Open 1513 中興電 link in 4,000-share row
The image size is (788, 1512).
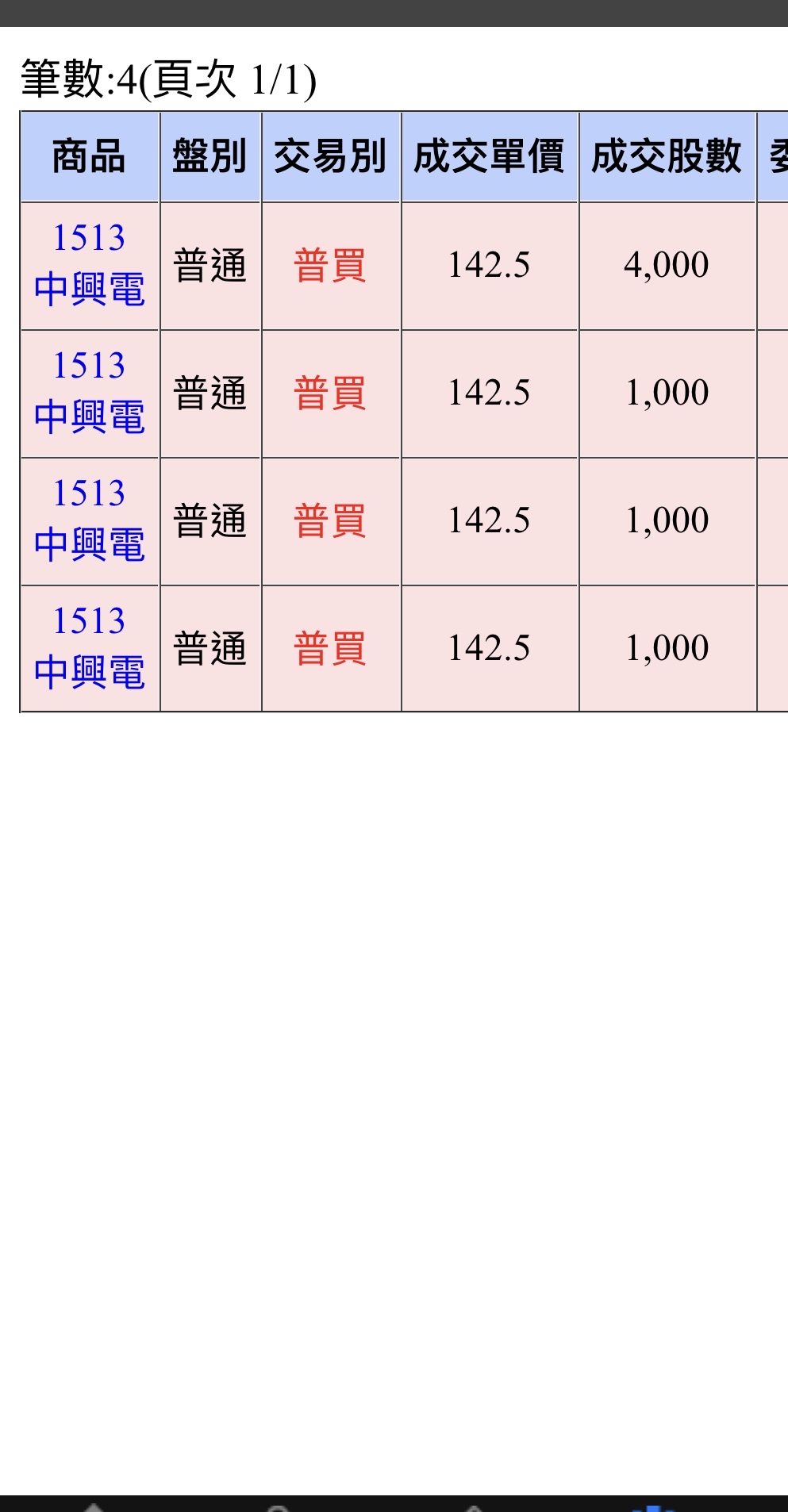[x=89, y=265]
